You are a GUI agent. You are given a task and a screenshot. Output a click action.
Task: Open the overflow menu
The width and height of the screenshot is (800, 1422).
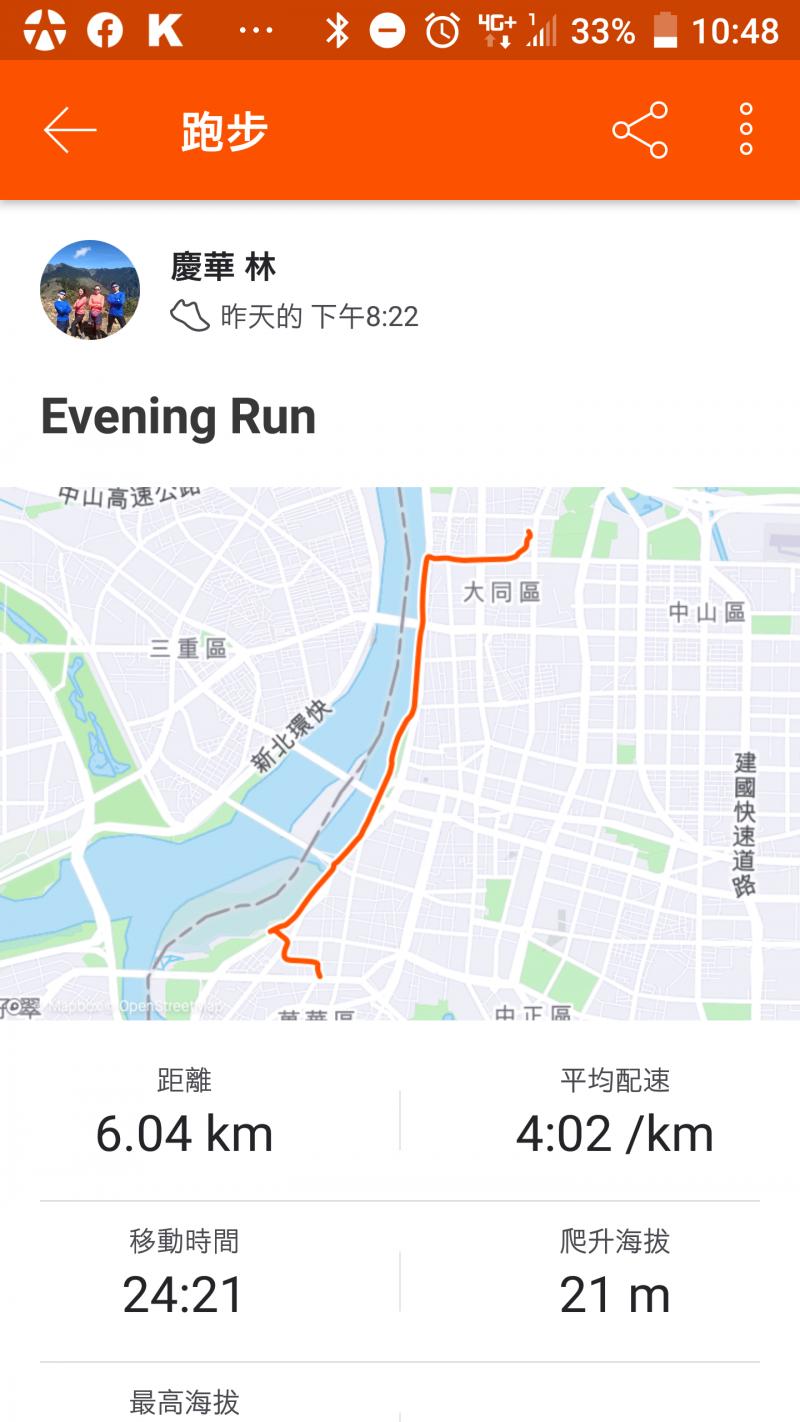746,131
